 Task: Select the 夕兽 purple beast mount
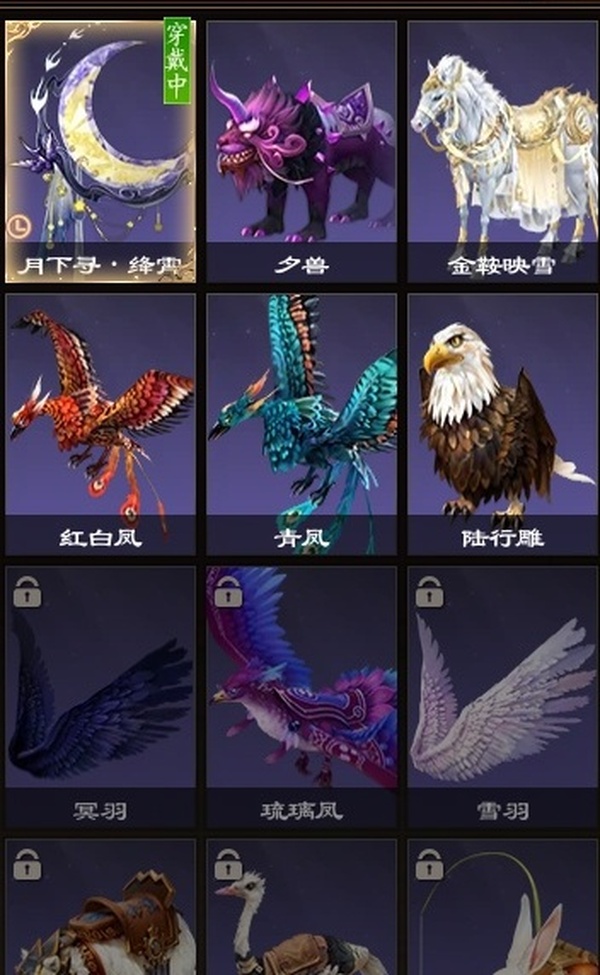pyautogui.click(x=301, y=150)
